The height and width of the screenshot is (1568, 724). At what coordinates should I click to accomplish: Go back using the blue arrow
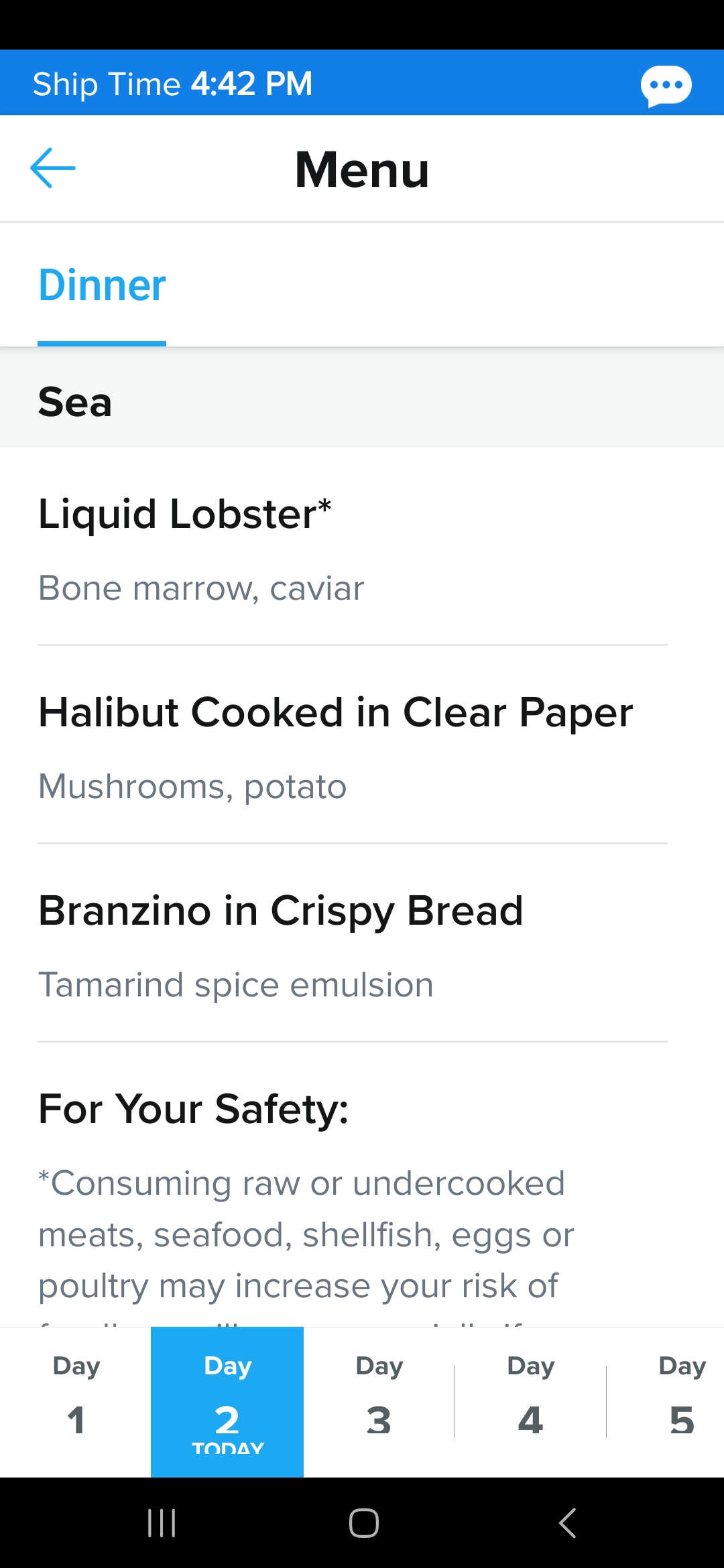pyautogui.click(x=53, y=168)
